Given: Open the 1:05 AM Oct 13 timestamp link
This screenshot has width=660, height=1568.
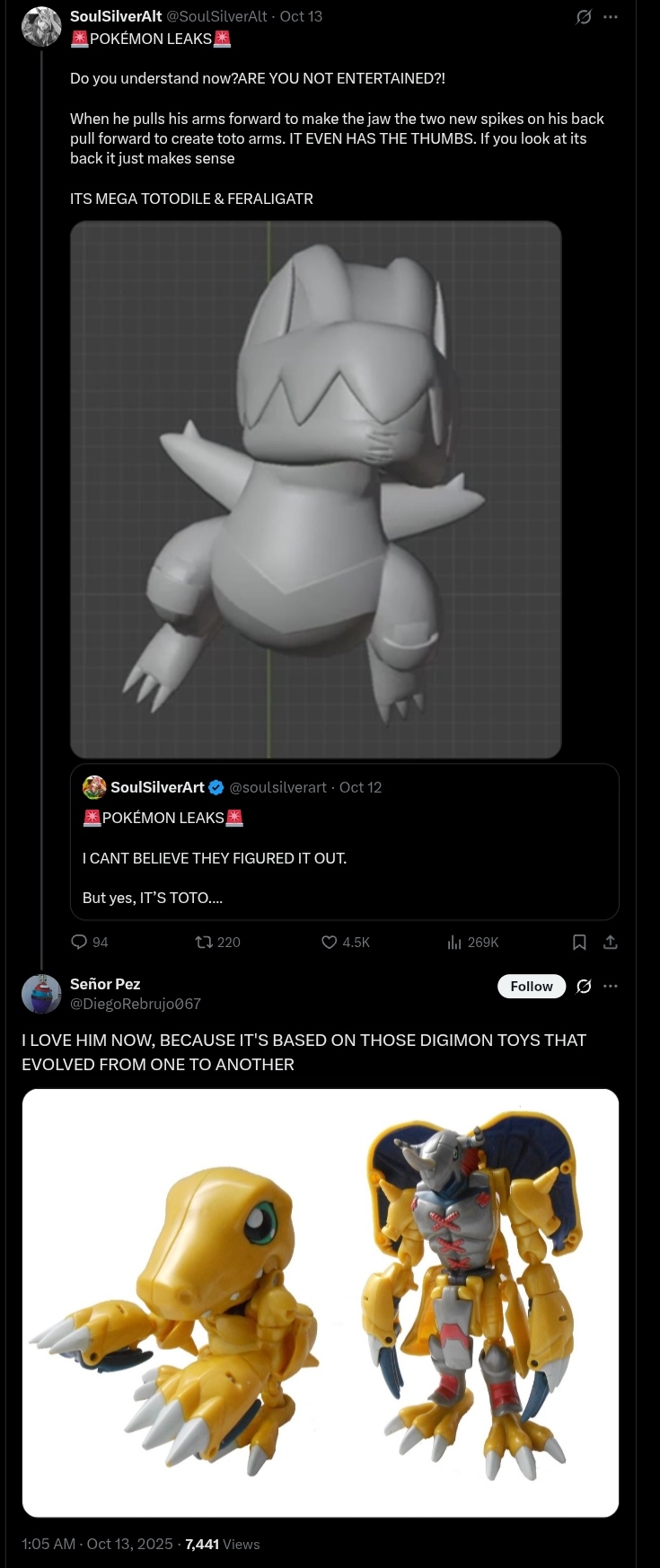Looking at the screenshot, I should tap(97, 1544).
